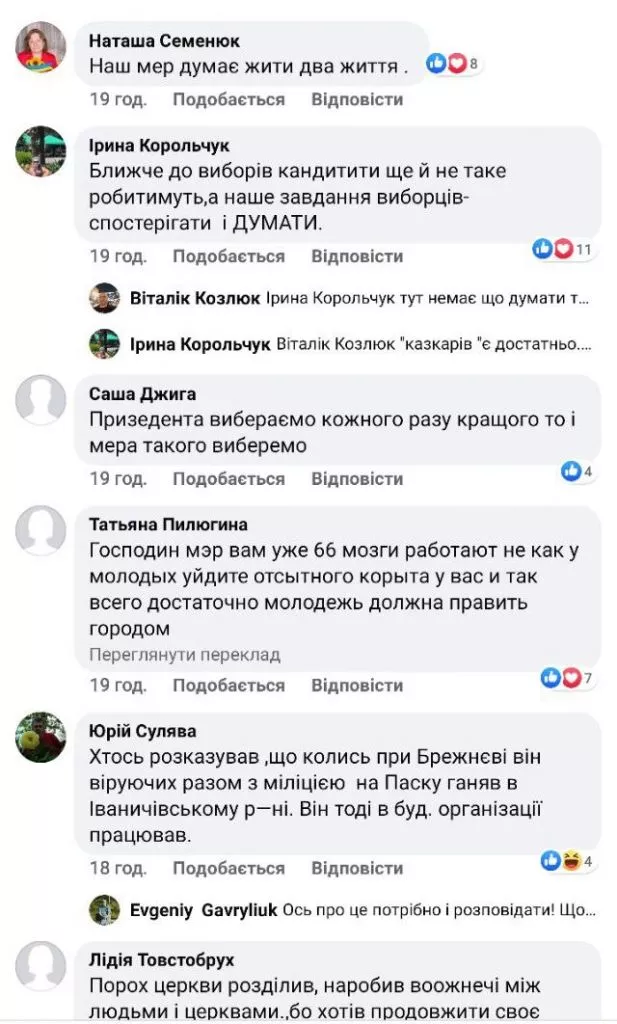Open Юрій Сулява's profile avatar
This screenshot has width=617, height=1024.
[41, 737]
